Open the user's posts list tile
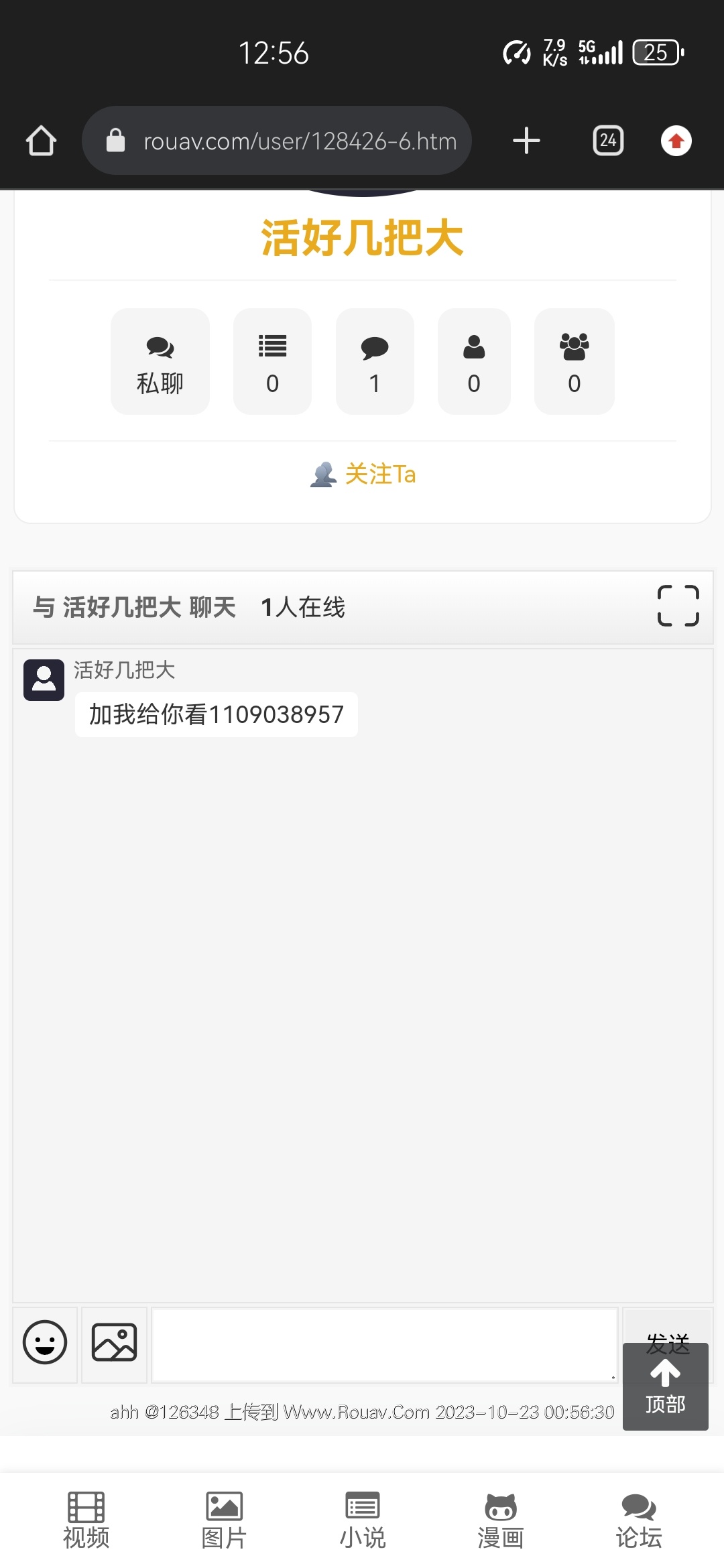Screen dimensions: 724x1568 tap(272, 362)
